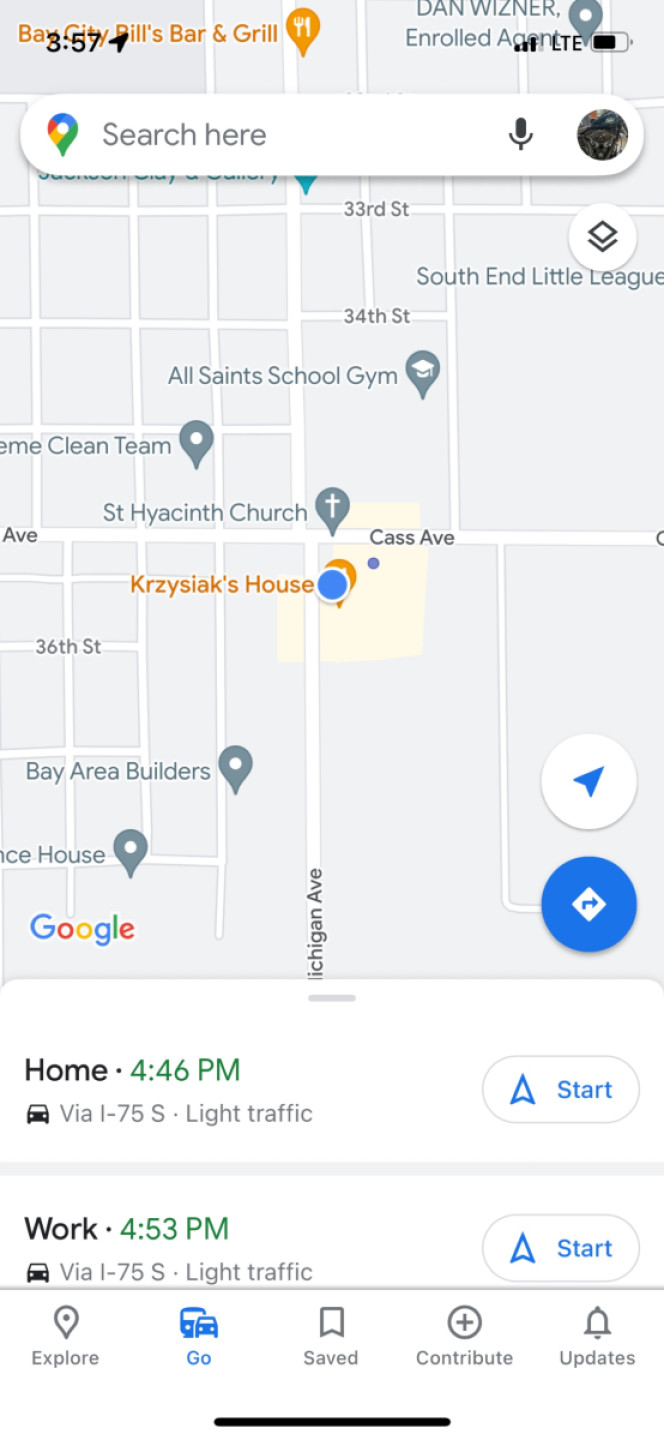Open the Contribute tab

(464, 1336)
